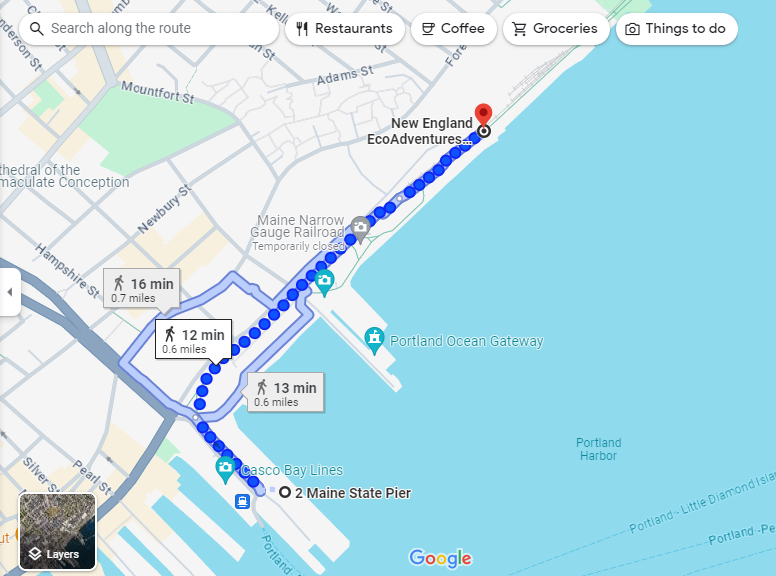This screenshot has width=776, height=576.
Task: Show Groceries along the route
Action: coord(555,29)
